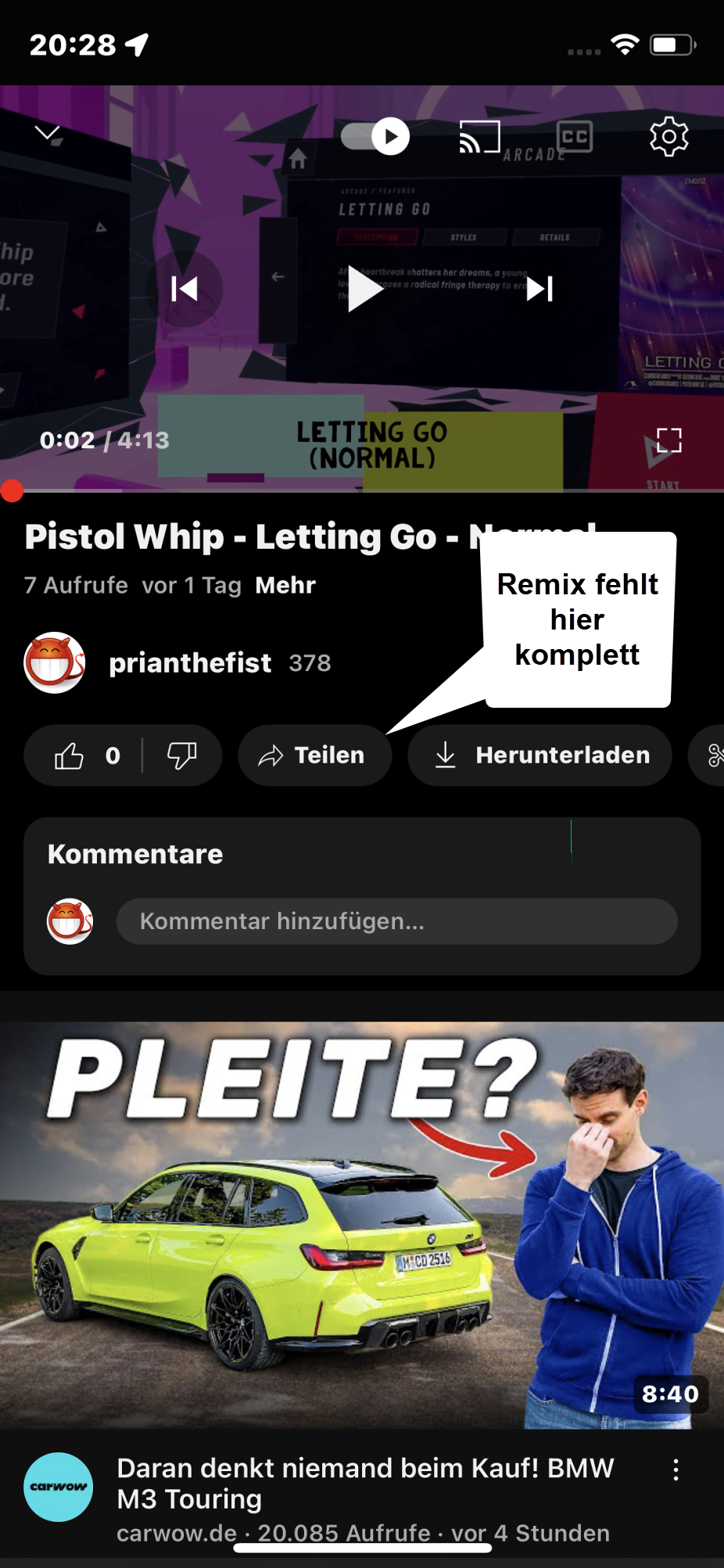Enable closed captions with the CC icon
Screen dimensions: 724x1568
point(575,135)
